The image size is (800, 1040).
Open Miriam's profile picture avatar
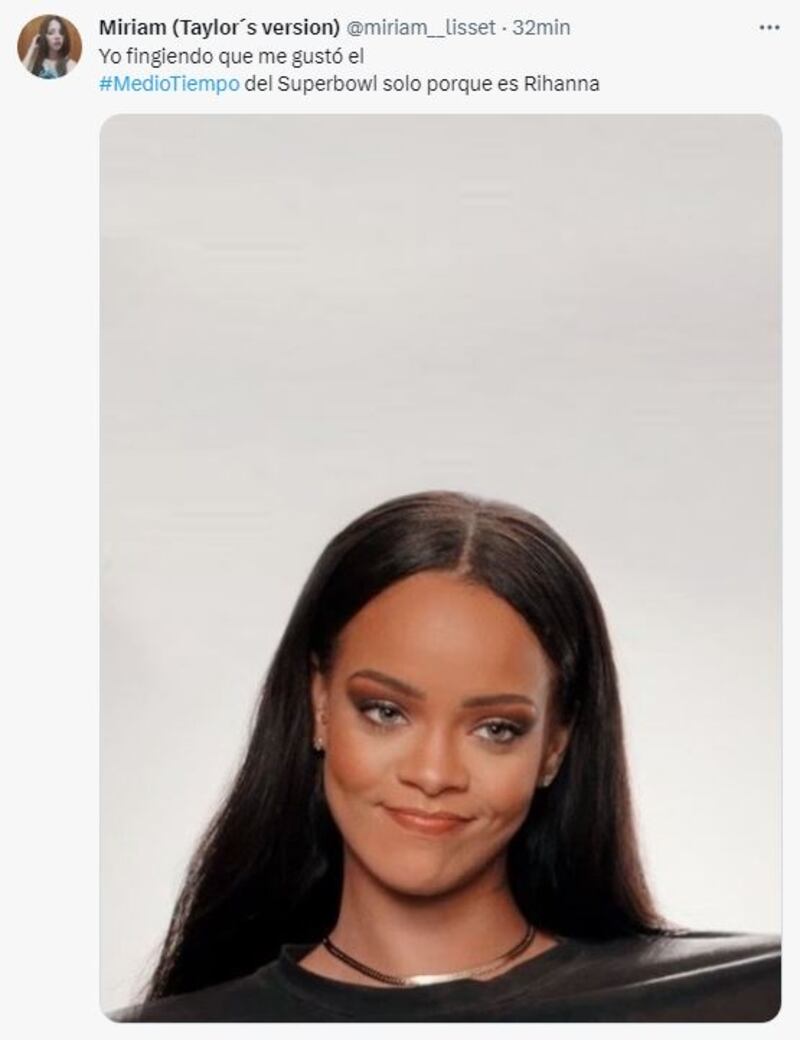49,47
